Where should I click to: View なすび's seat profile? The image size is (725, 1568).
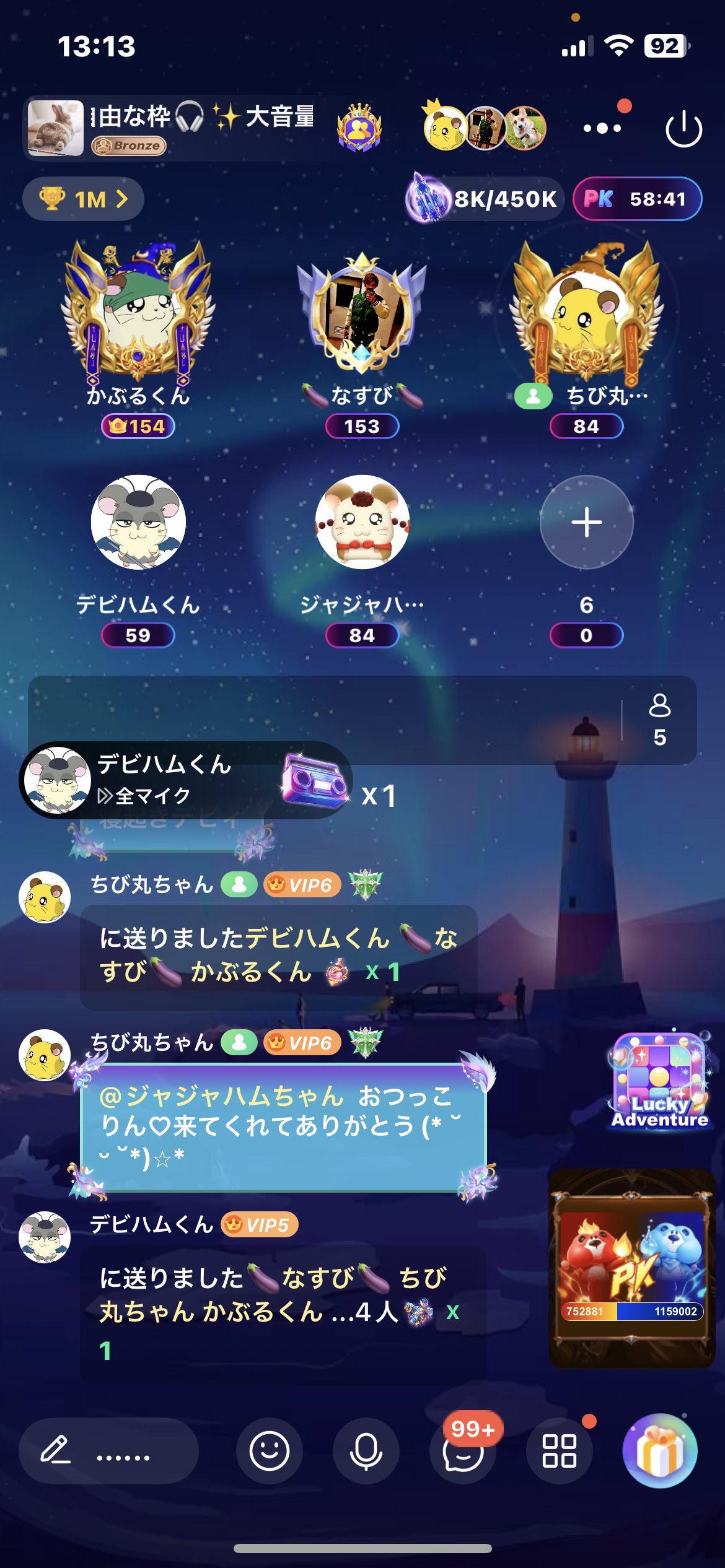point(362,311)
